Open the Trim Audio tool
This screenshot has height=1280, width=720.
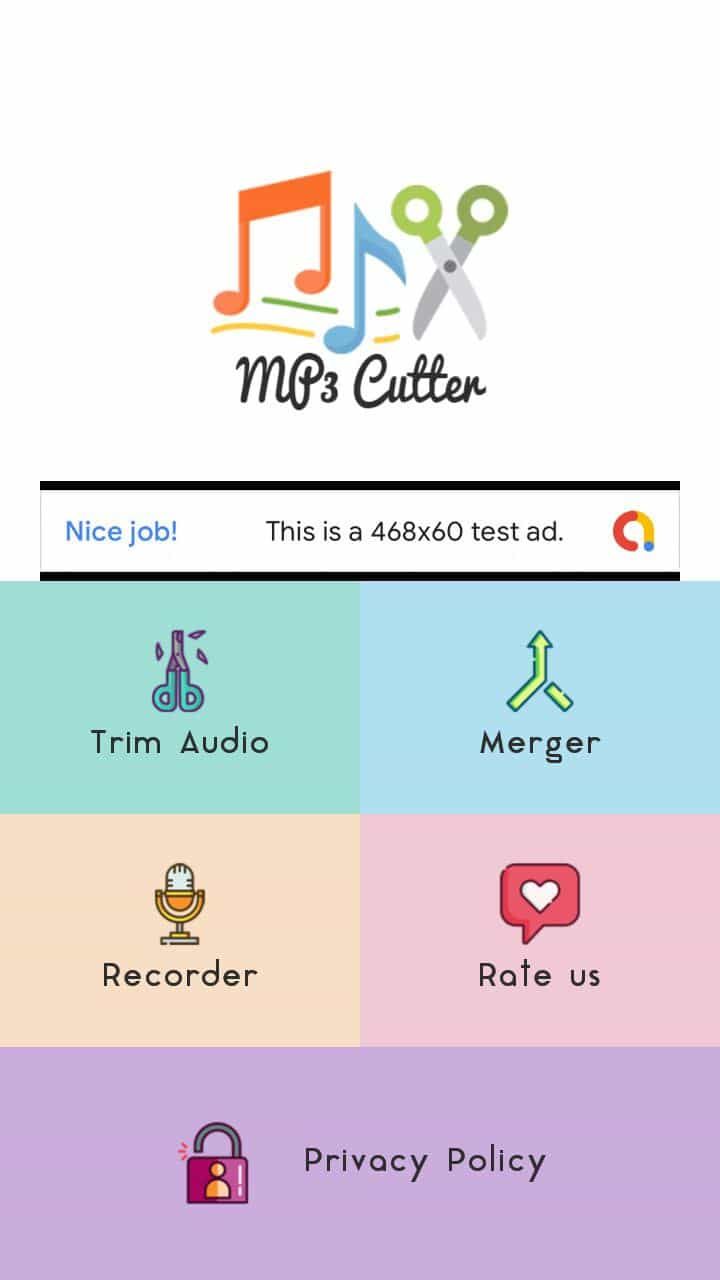180,697
